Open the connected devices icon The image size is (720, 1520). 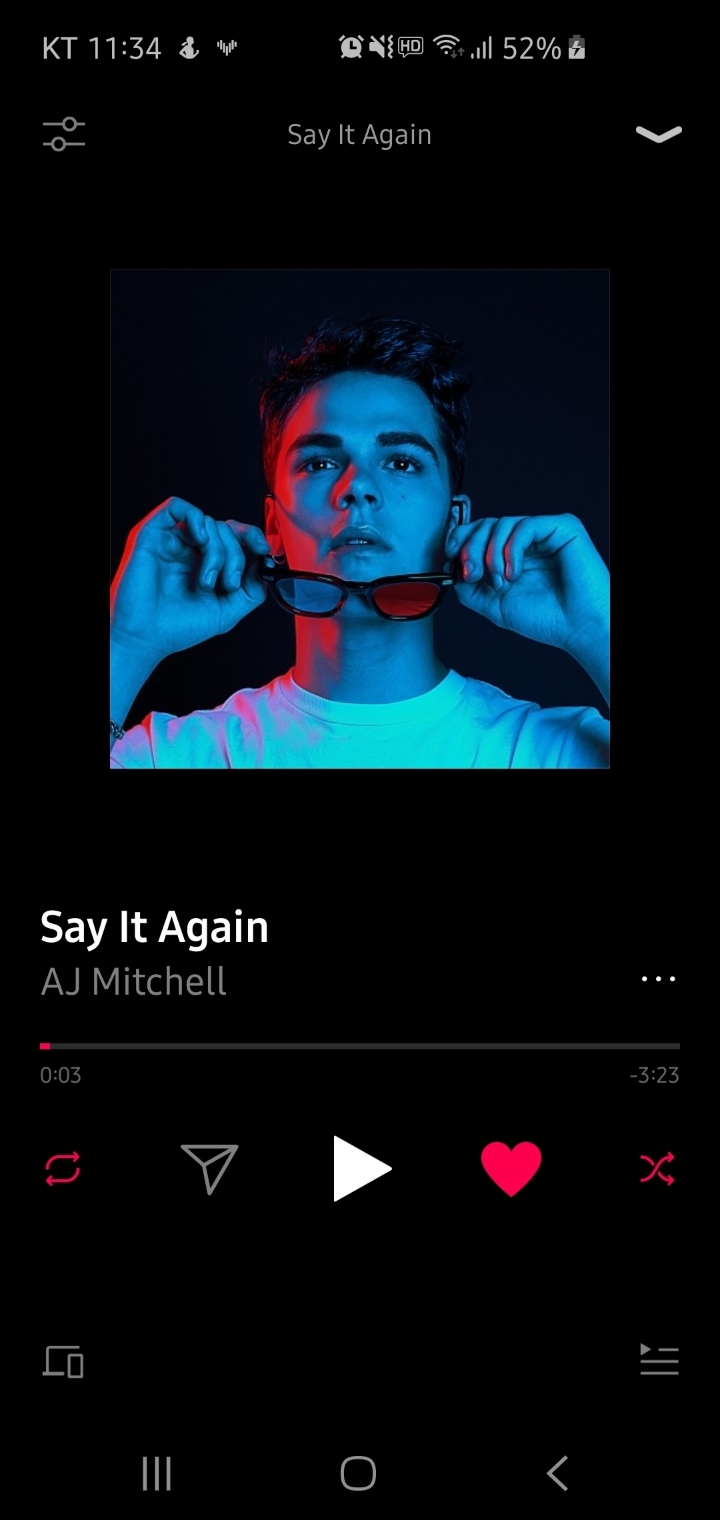pyautogui.click(x=63, y=1361)
